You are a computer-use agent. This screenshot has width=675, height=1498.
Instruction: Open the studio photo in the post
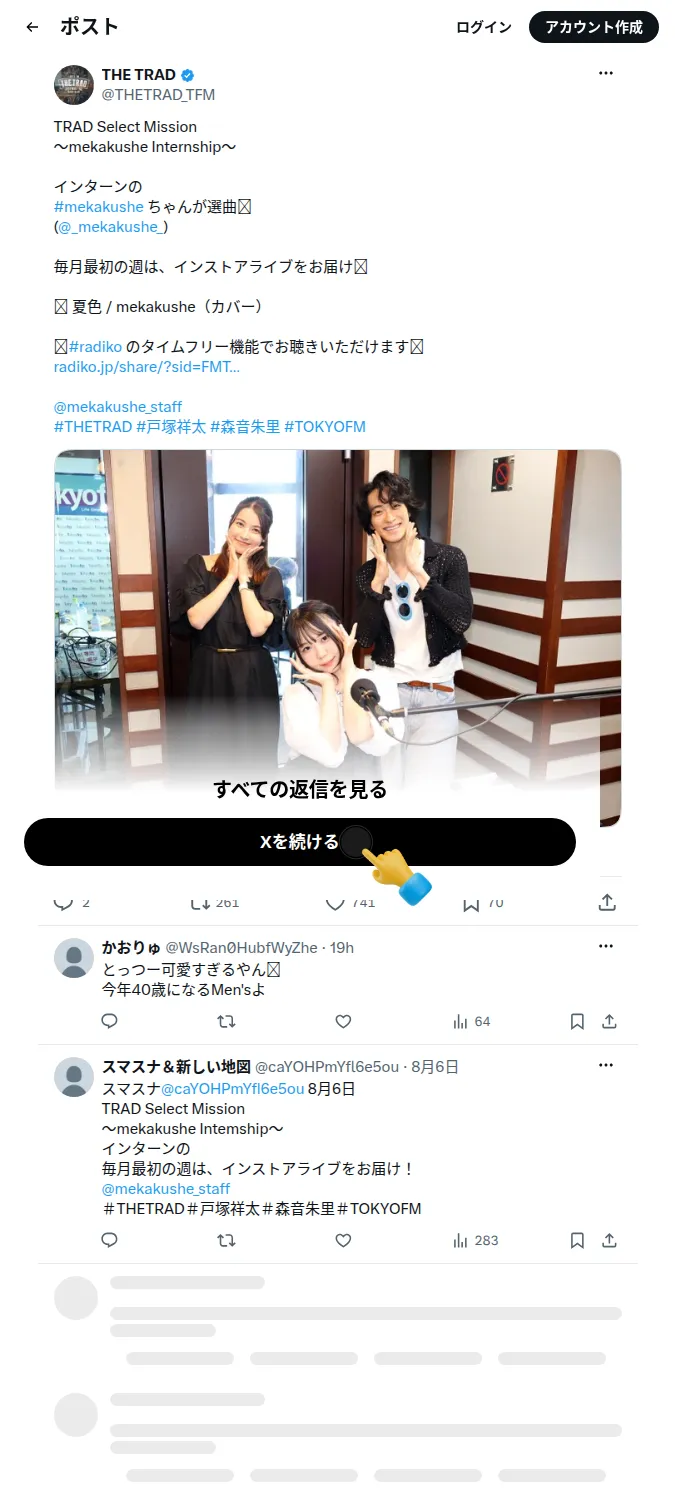[338, 638]
